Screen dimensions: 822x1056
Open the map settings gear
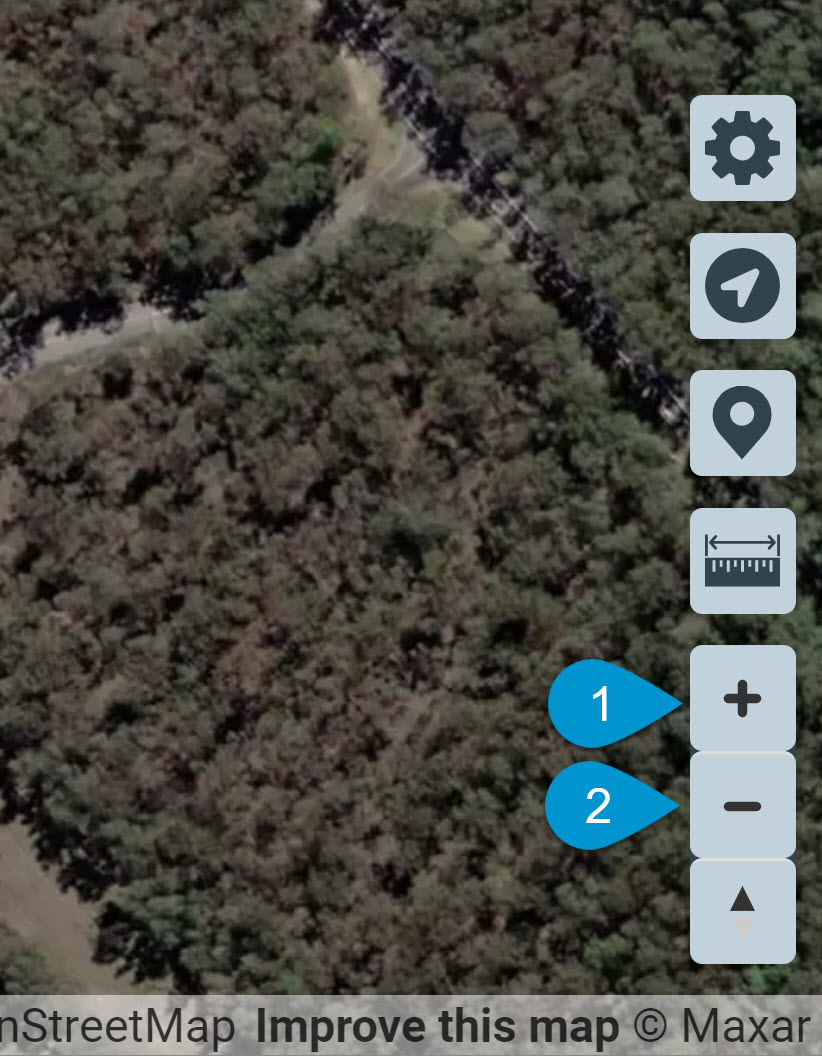pyautogui.click(x=742, y=148)
